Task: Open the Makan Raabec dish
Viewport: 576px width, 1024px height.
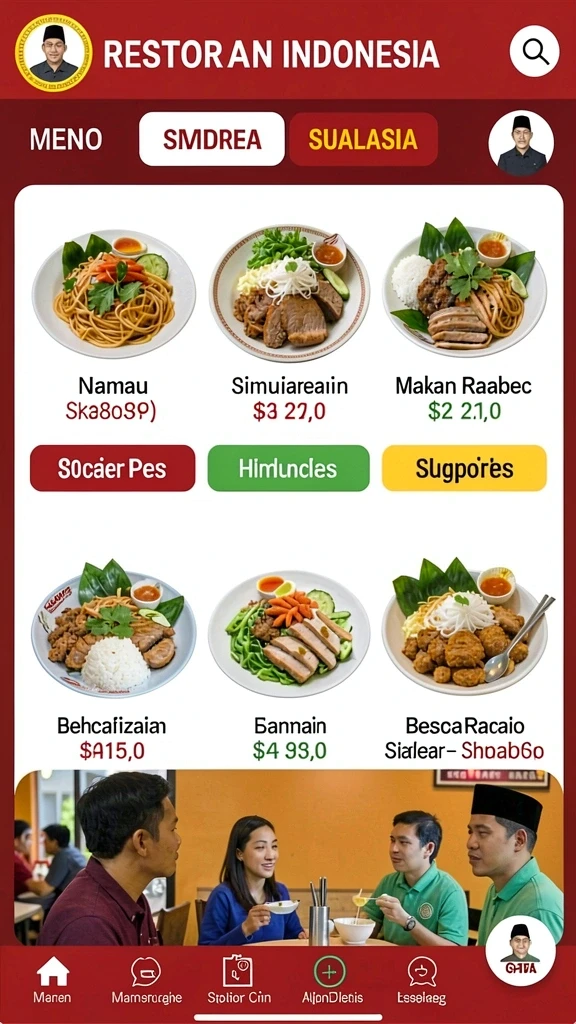Action: (x=464, y=320)
